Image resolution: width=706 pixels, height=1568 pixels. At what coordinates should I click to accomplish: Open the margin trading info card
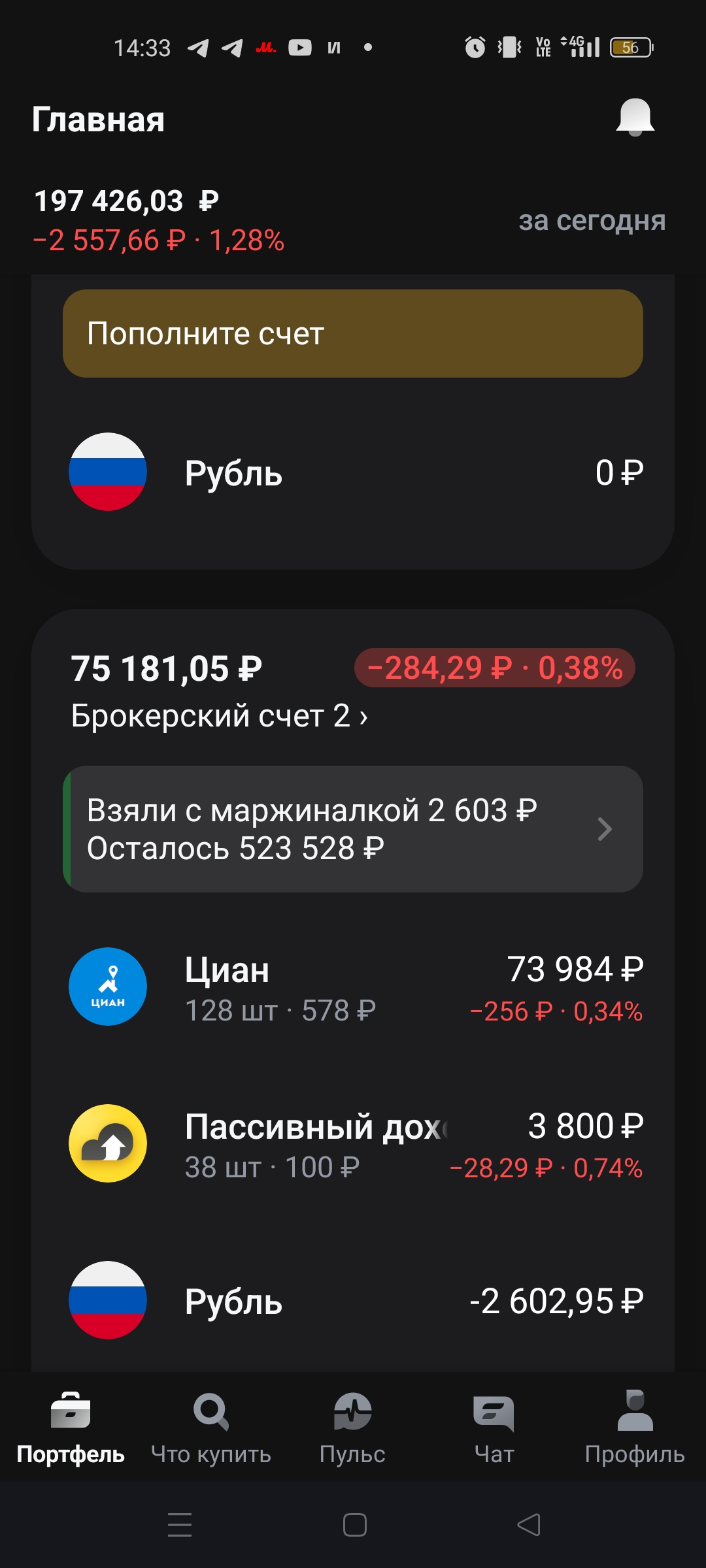(353, 828)
